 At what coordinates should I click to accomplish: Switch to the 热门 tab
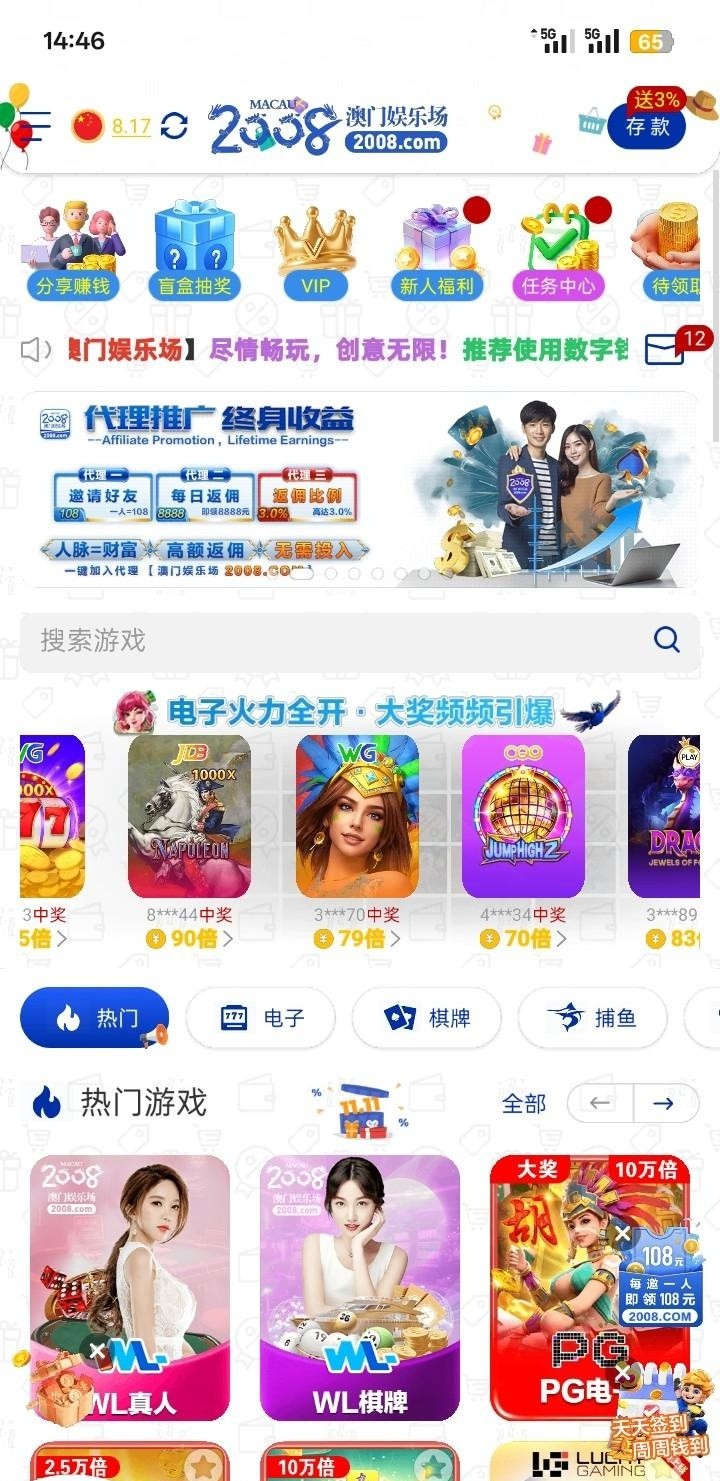pos(95,1018)
